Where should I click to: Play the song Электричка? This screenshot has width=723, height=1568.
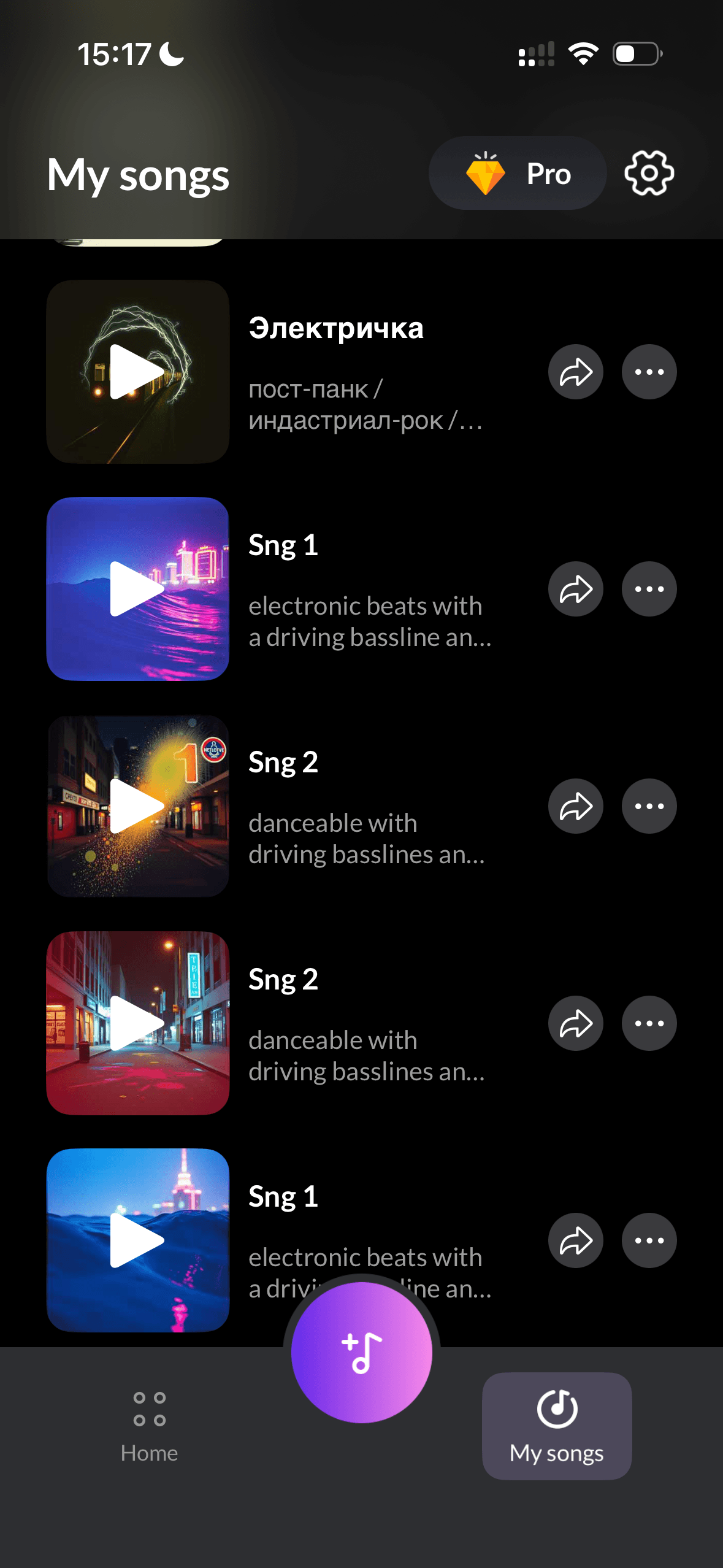point(137,372)
